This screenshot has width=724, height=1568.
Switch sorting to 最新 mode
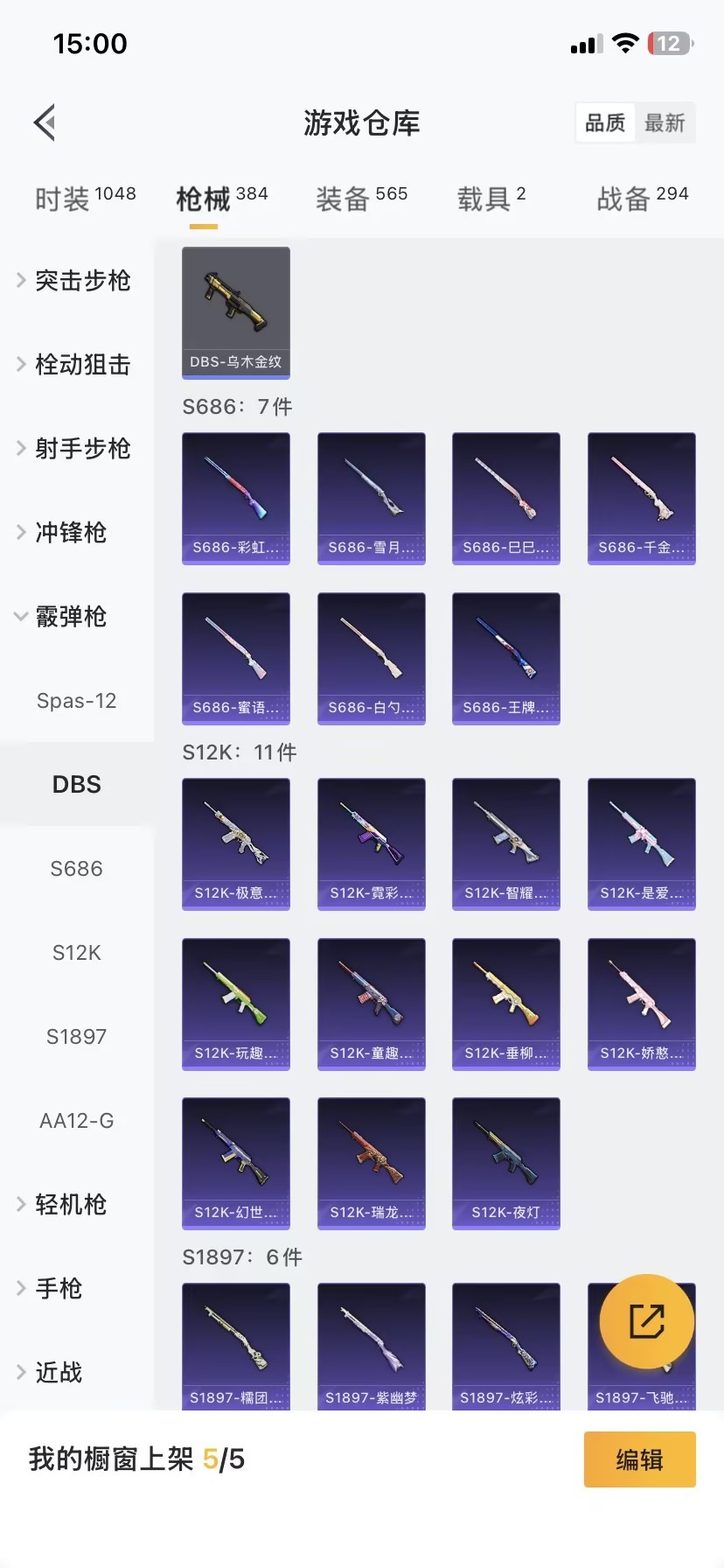point(665,122)
